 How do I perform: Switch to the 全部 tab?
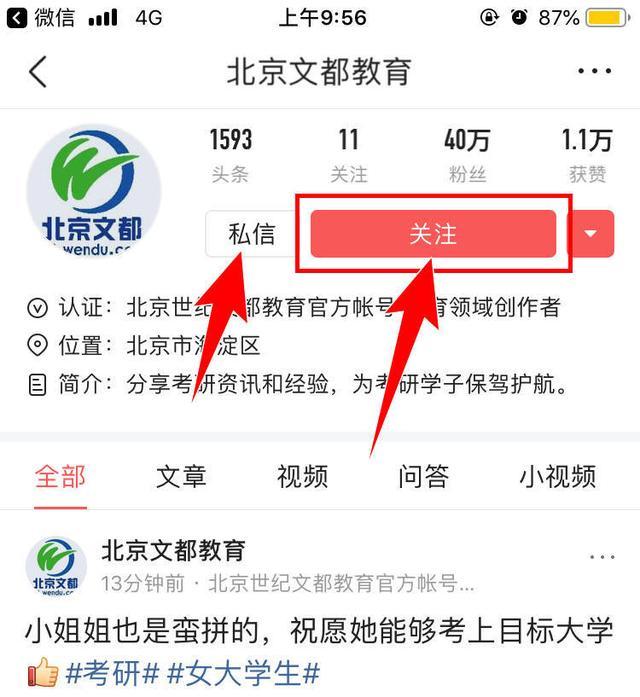point(60,476)
